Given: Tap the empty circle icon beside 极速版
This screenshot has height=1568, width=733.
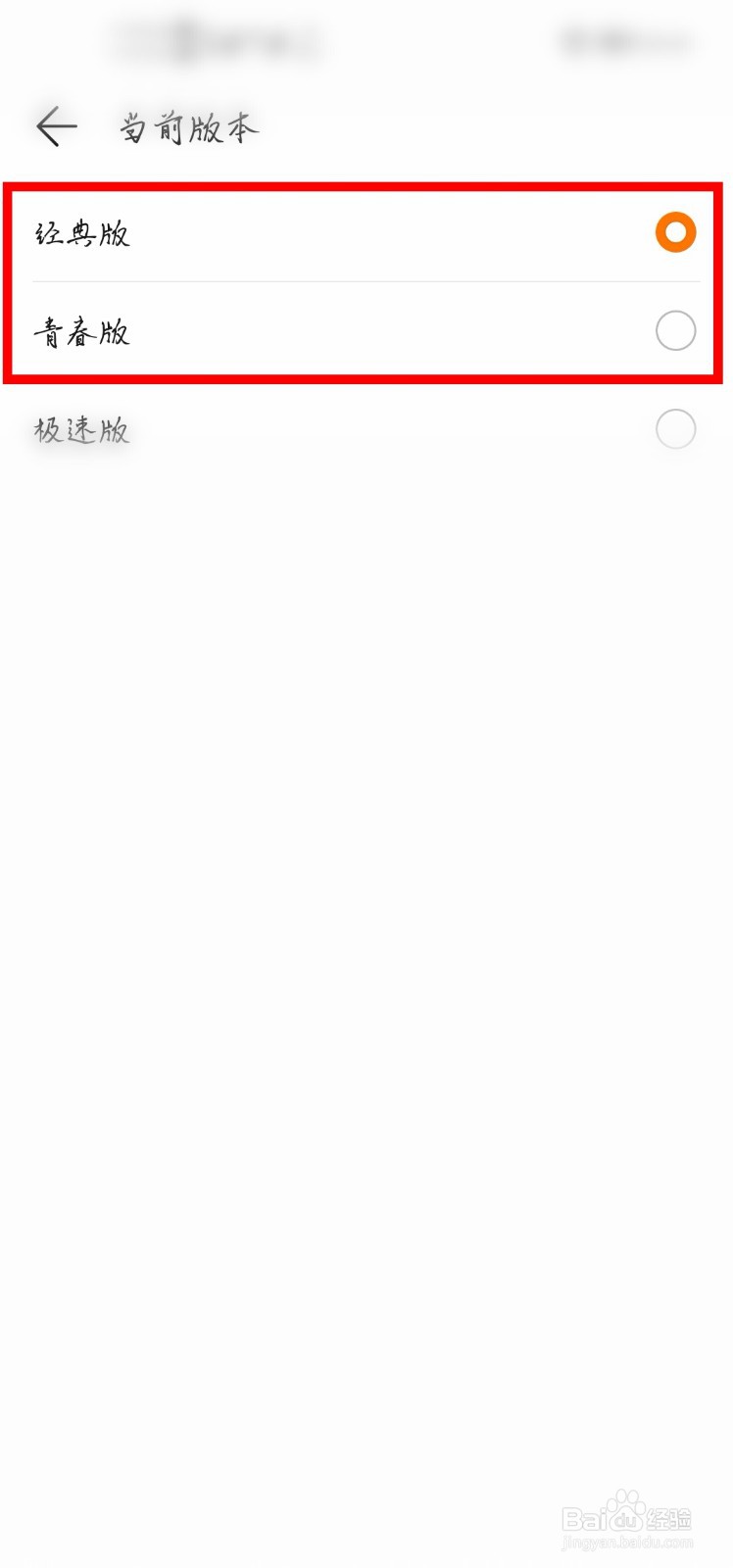Looking at the screenshot, I should (x=674, y=429).
